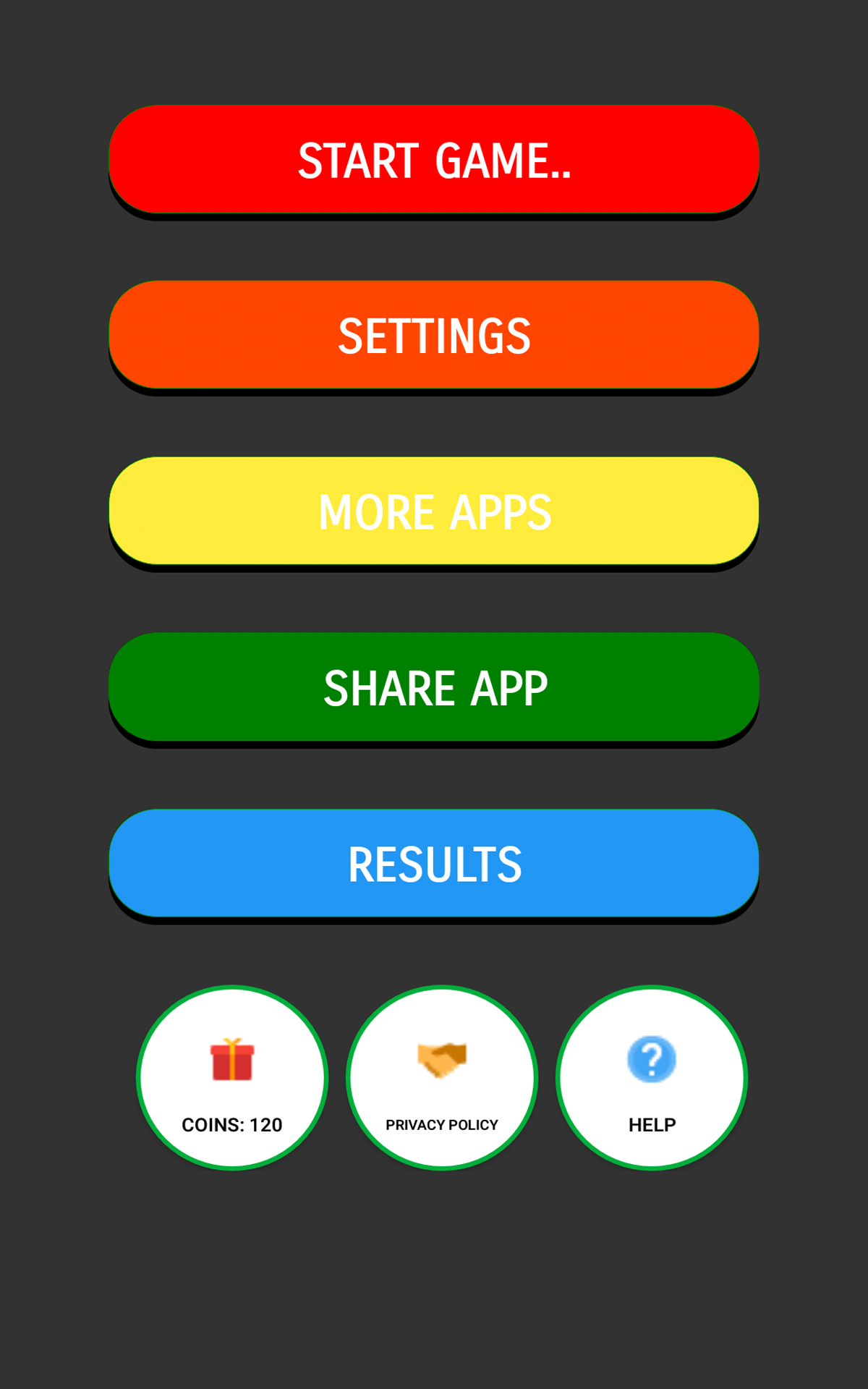Open the SETTINGS menu
868x1389 pixels.
[x=434, y=336]
